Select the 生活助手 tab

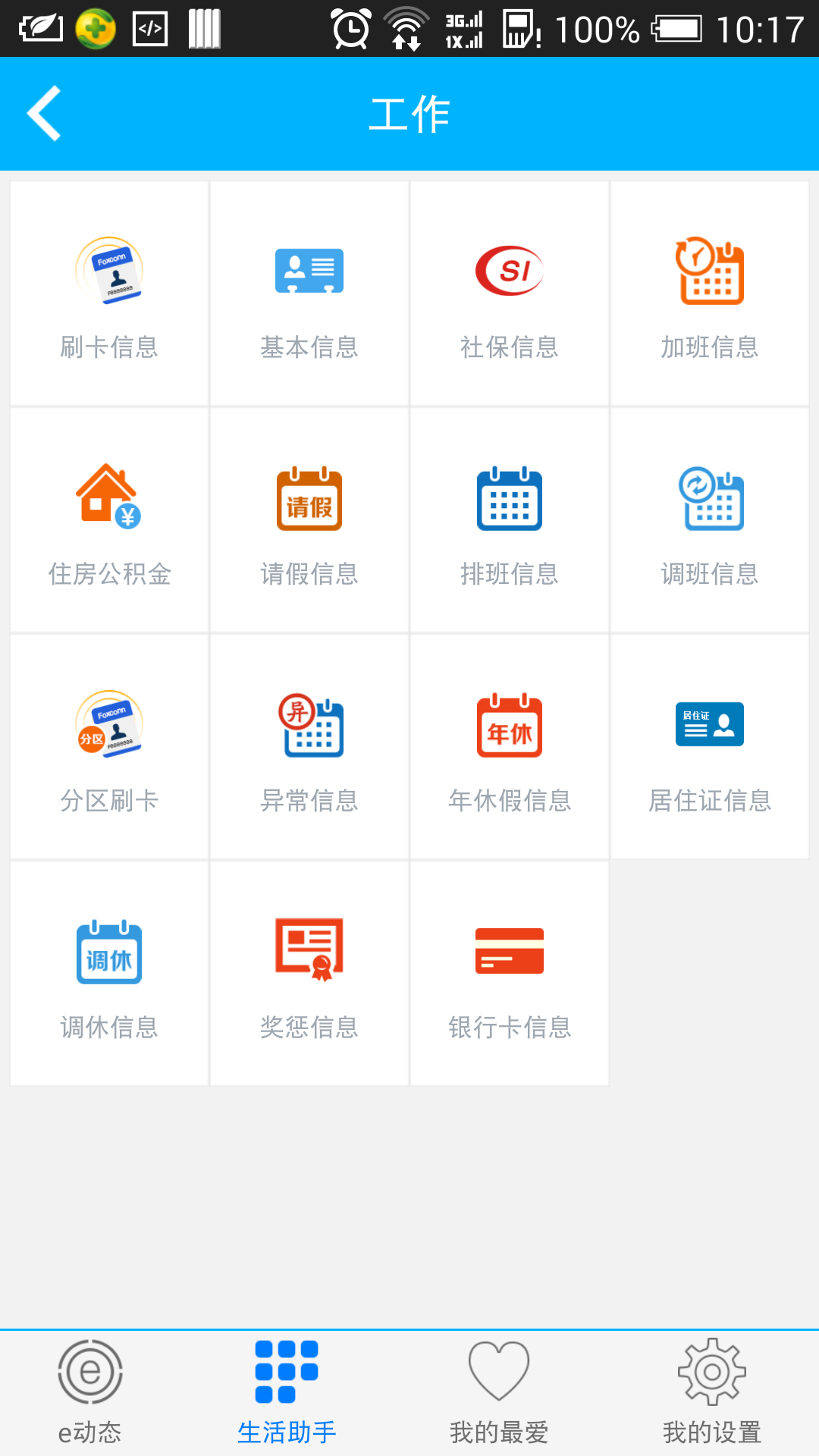286,1388
